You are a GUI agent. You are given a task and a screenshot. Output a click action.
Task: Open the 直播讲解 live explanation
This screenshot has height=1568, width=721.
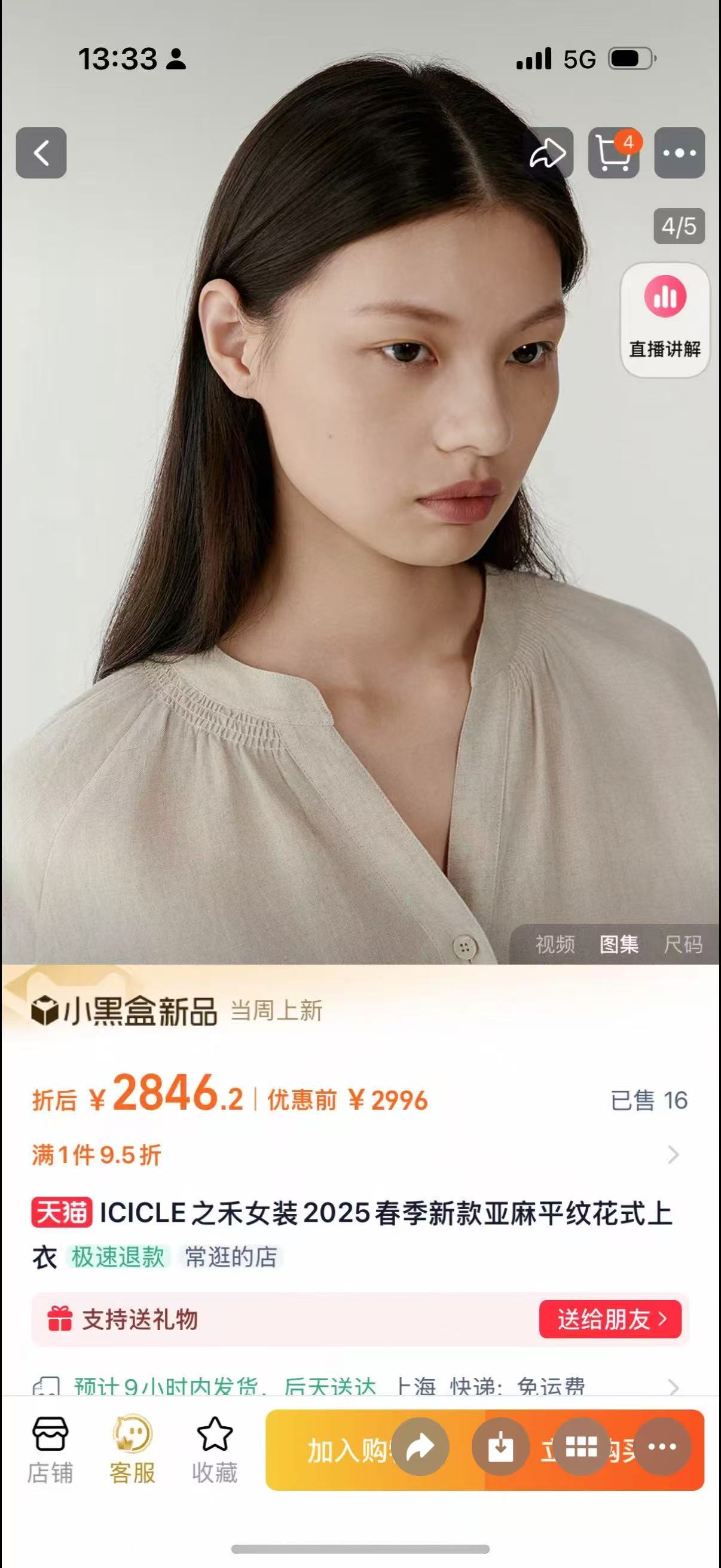pyautogui.click(x=664, y=319)
